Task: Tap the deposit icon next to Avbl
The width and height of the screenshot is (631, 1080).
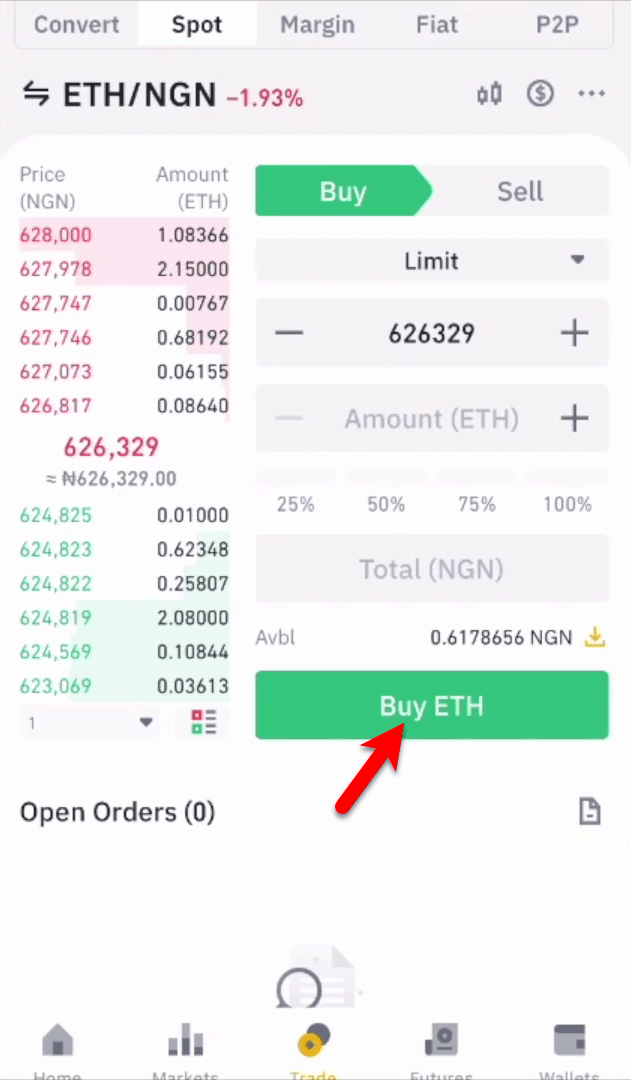Action: tap(594, 638)
